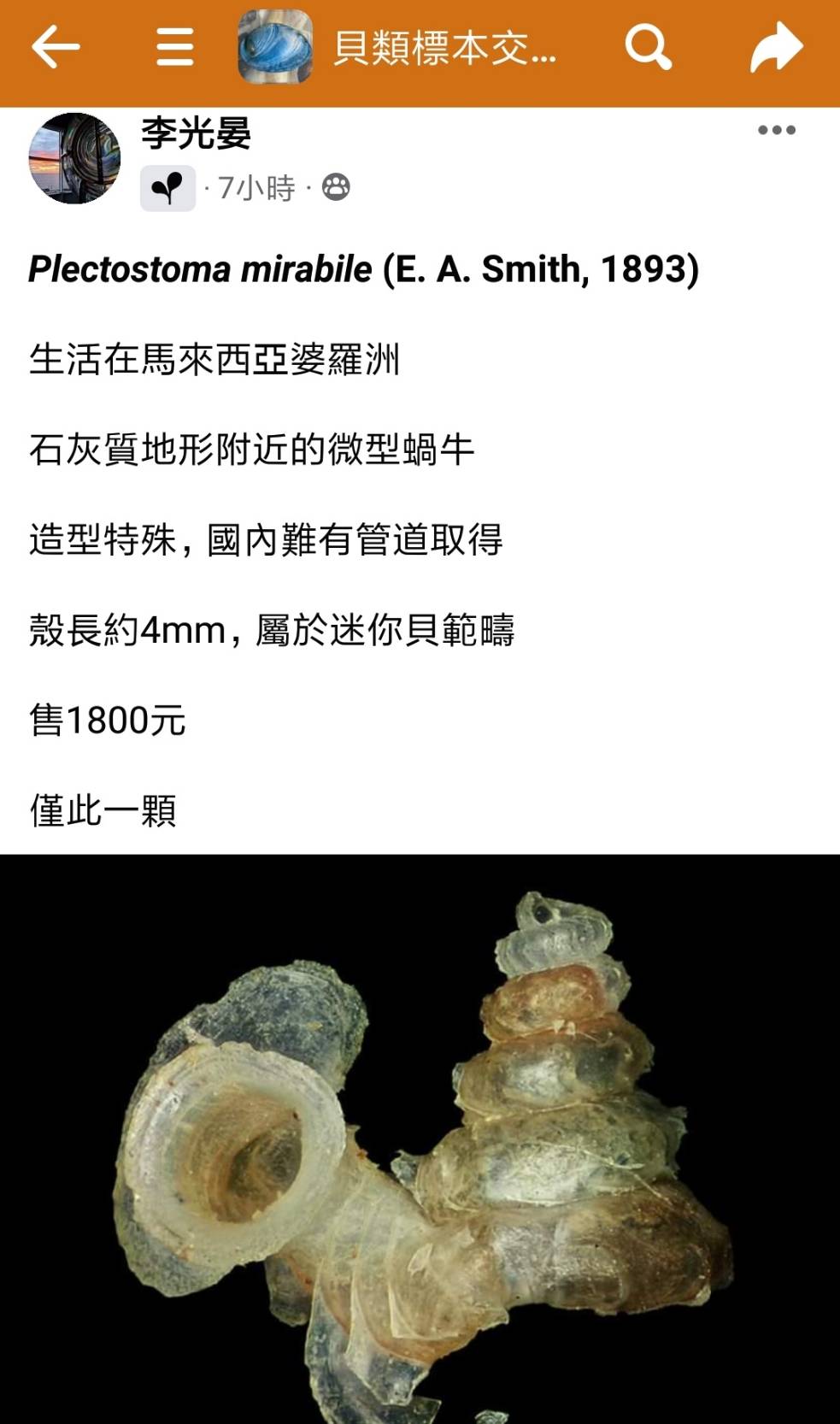Screen dimensions: 840x1424
Task: Open the hamburger menu
Action: (175, 47)
